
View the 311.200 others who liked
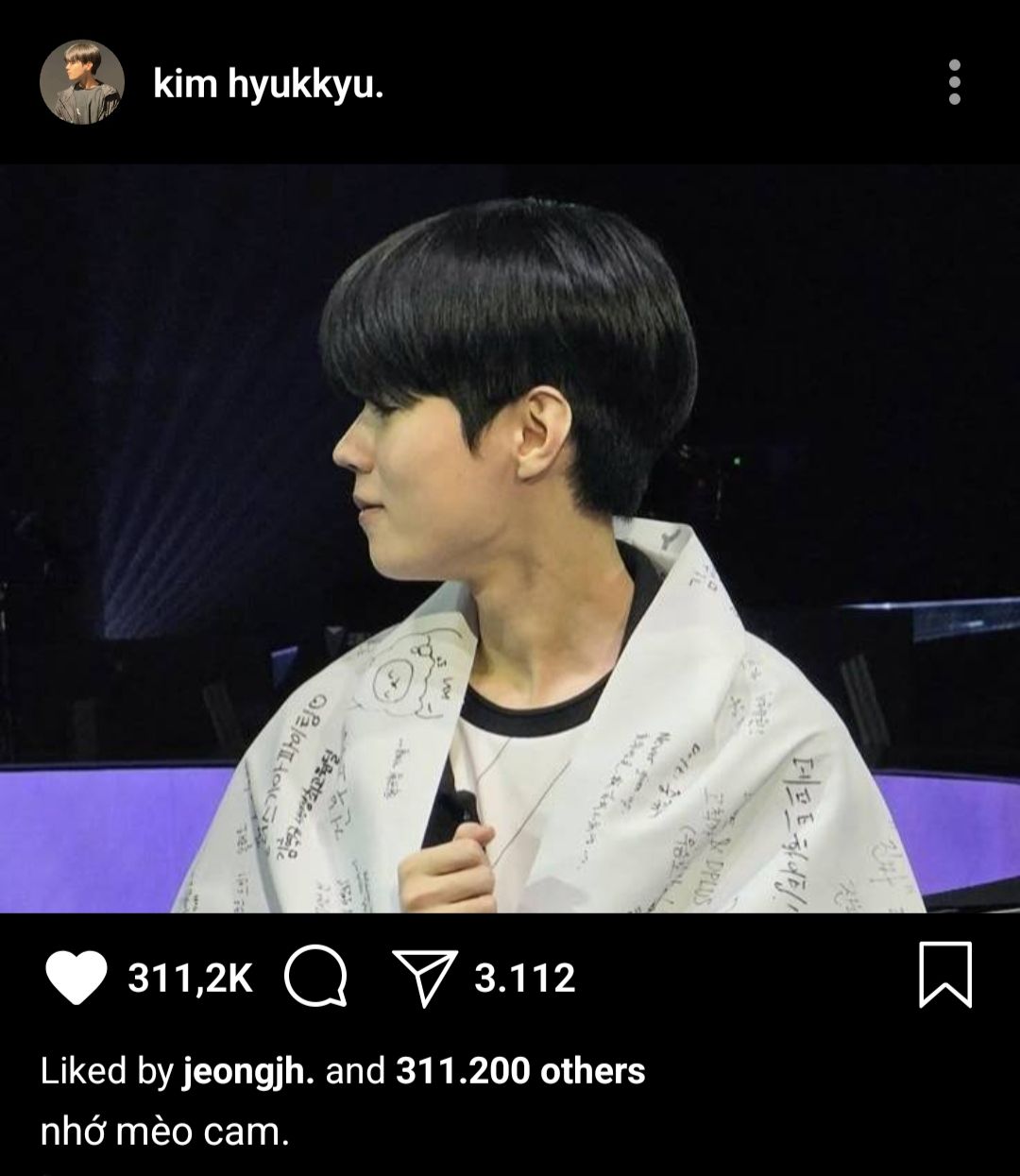point(520,1071)
